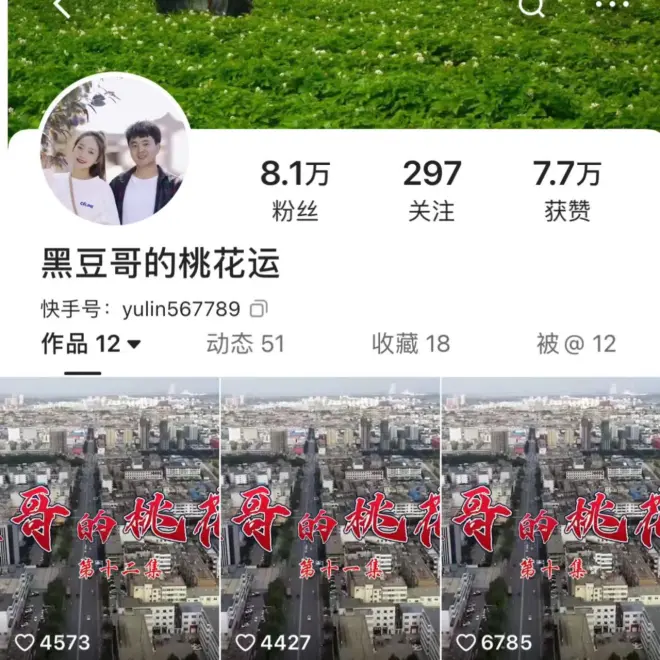
Task: Play the 第十二集 video
Action: click(110, 518)
